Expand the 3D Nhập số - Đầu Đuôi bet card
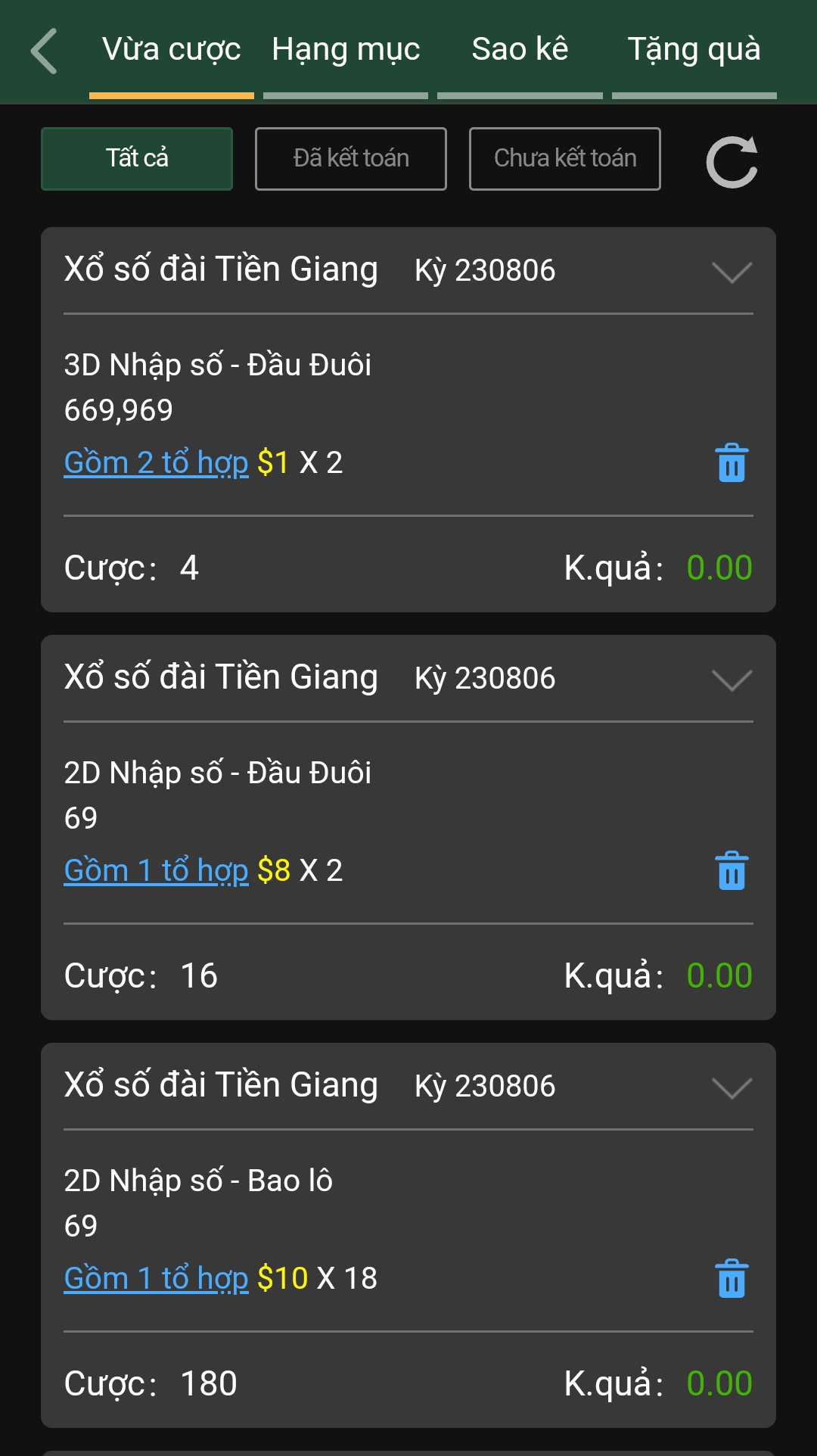Screen dimensions: 817x1456 (732, 272)
